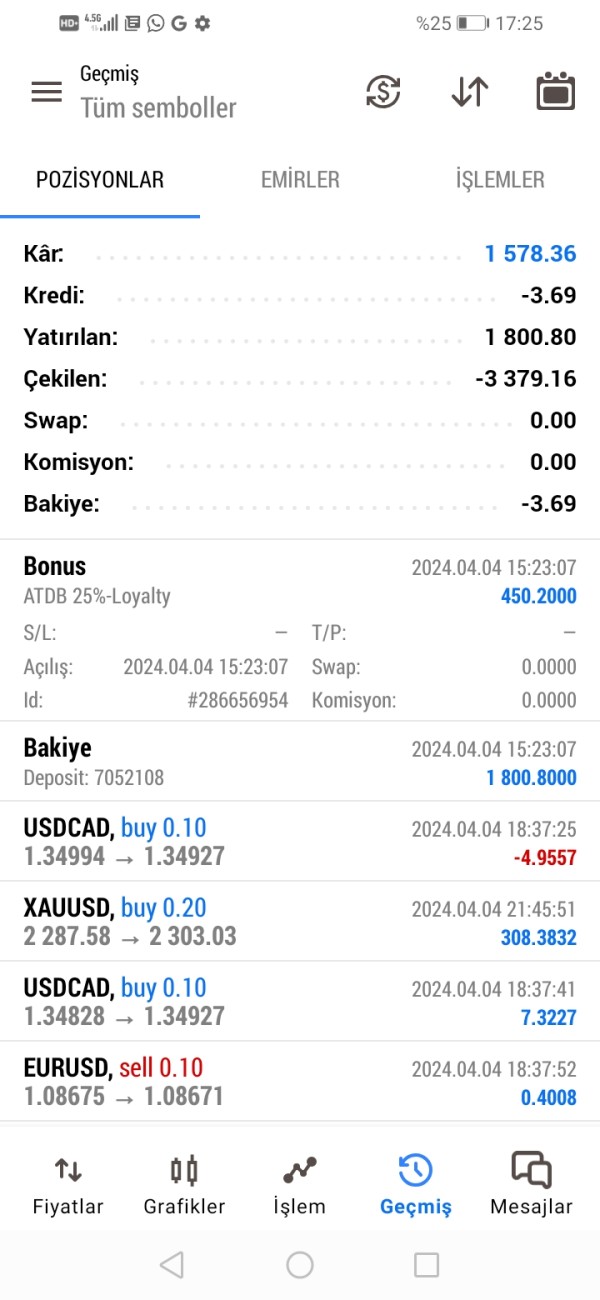Image resolution: width=600 pixels, height=1300 pixels.
Task: Switch to the İşlem tab
Action: coord(299,1185)
